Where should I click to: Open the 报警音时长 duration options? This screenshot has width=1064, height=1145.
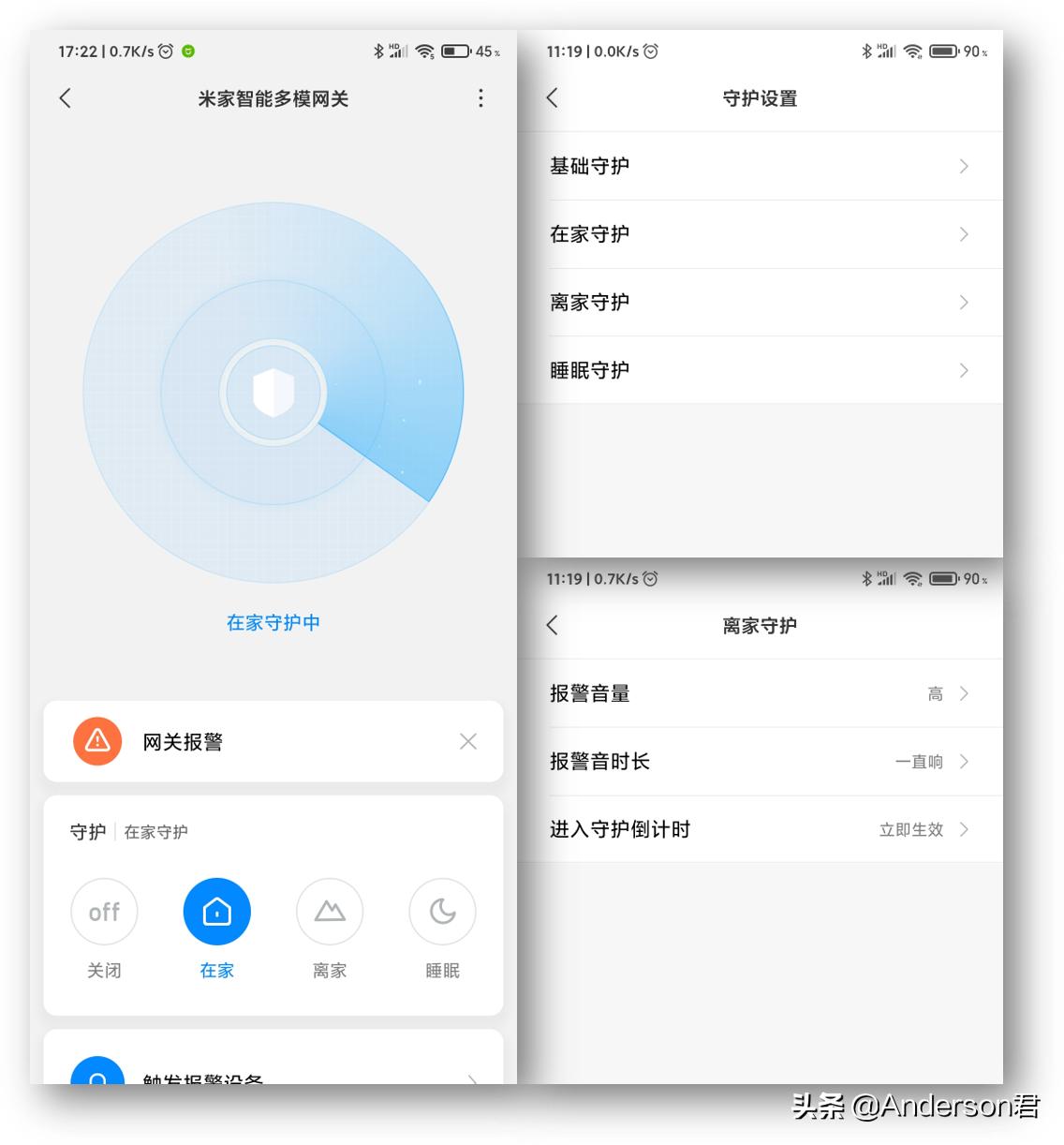pos(759,761)
